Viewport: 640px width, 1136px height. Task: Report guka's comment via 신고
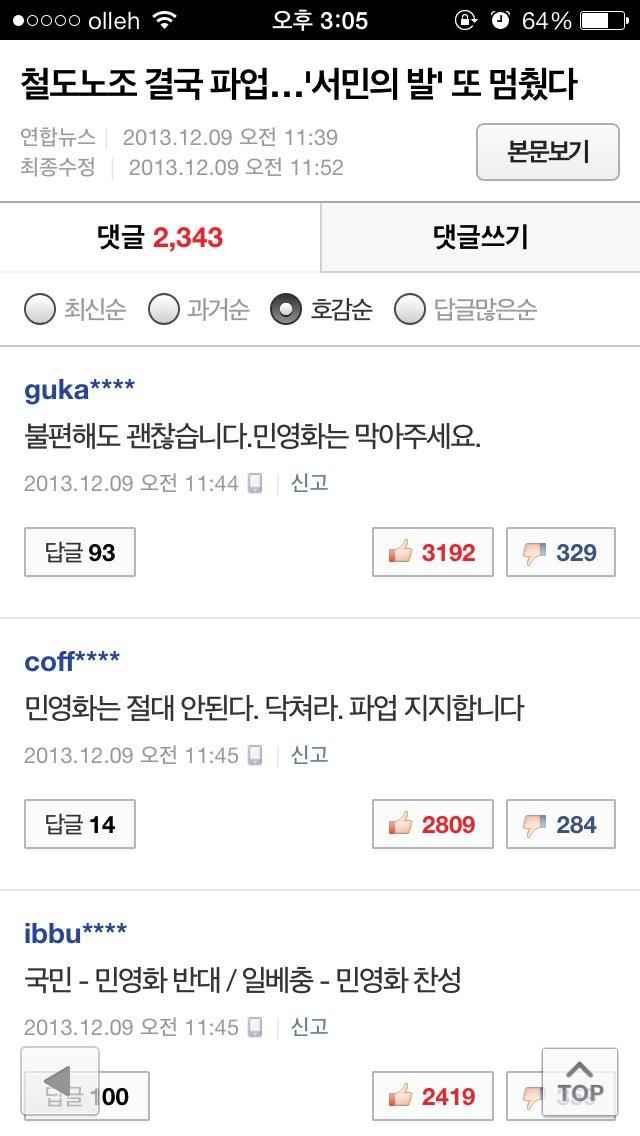pyautogui.click(x=309, y=483)
